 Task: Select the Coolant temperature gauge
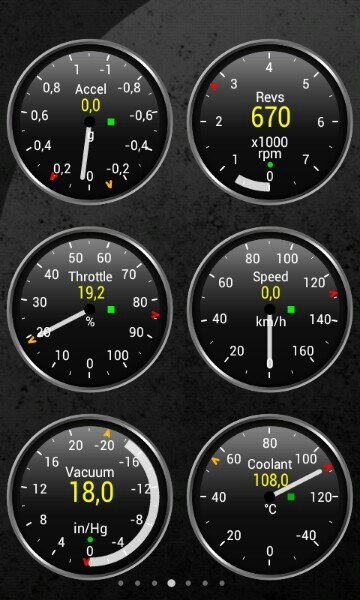click(270, 497)
